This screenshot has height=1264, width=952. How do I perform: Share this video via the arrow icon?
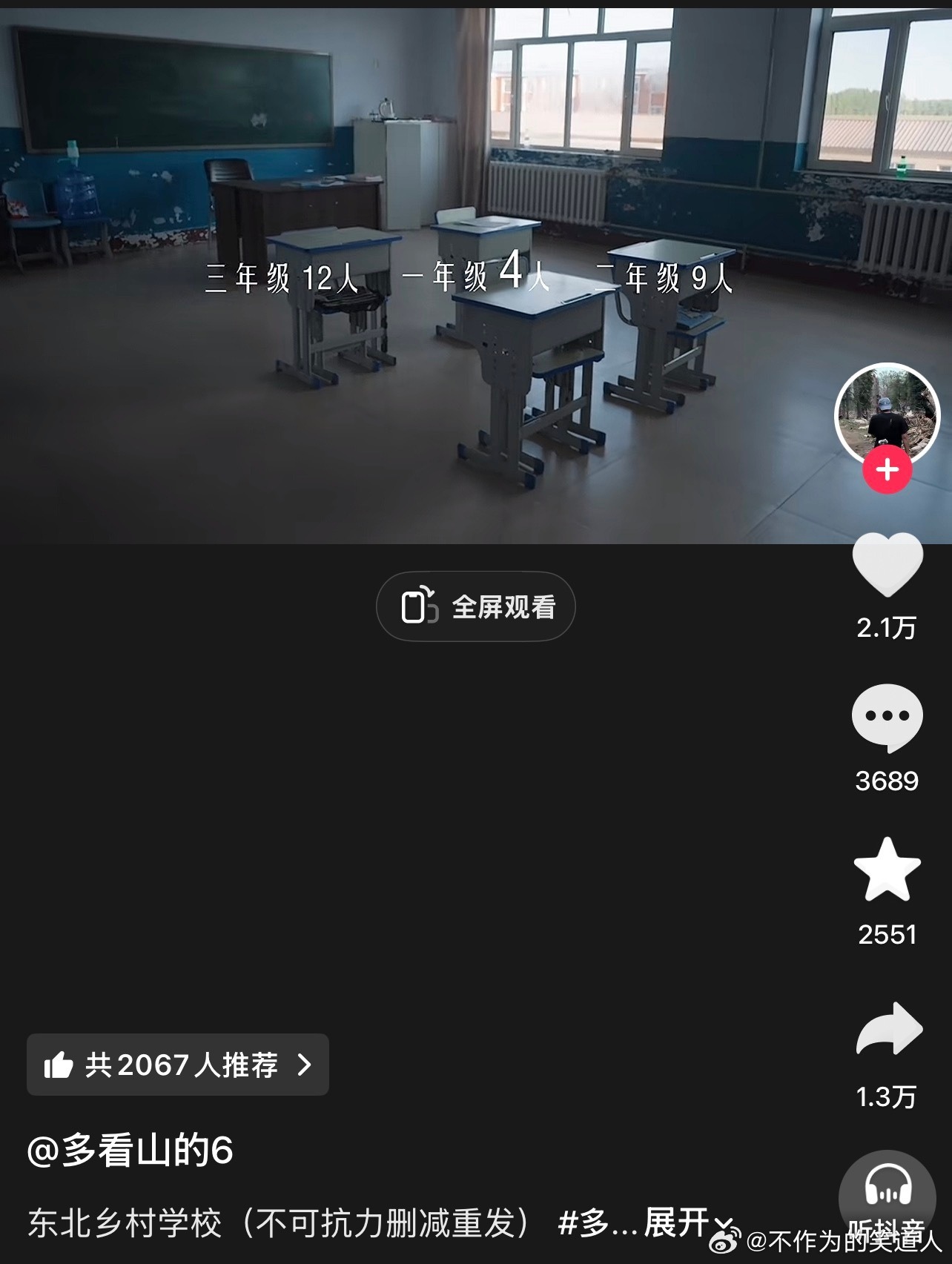[x=888, y=1028]
